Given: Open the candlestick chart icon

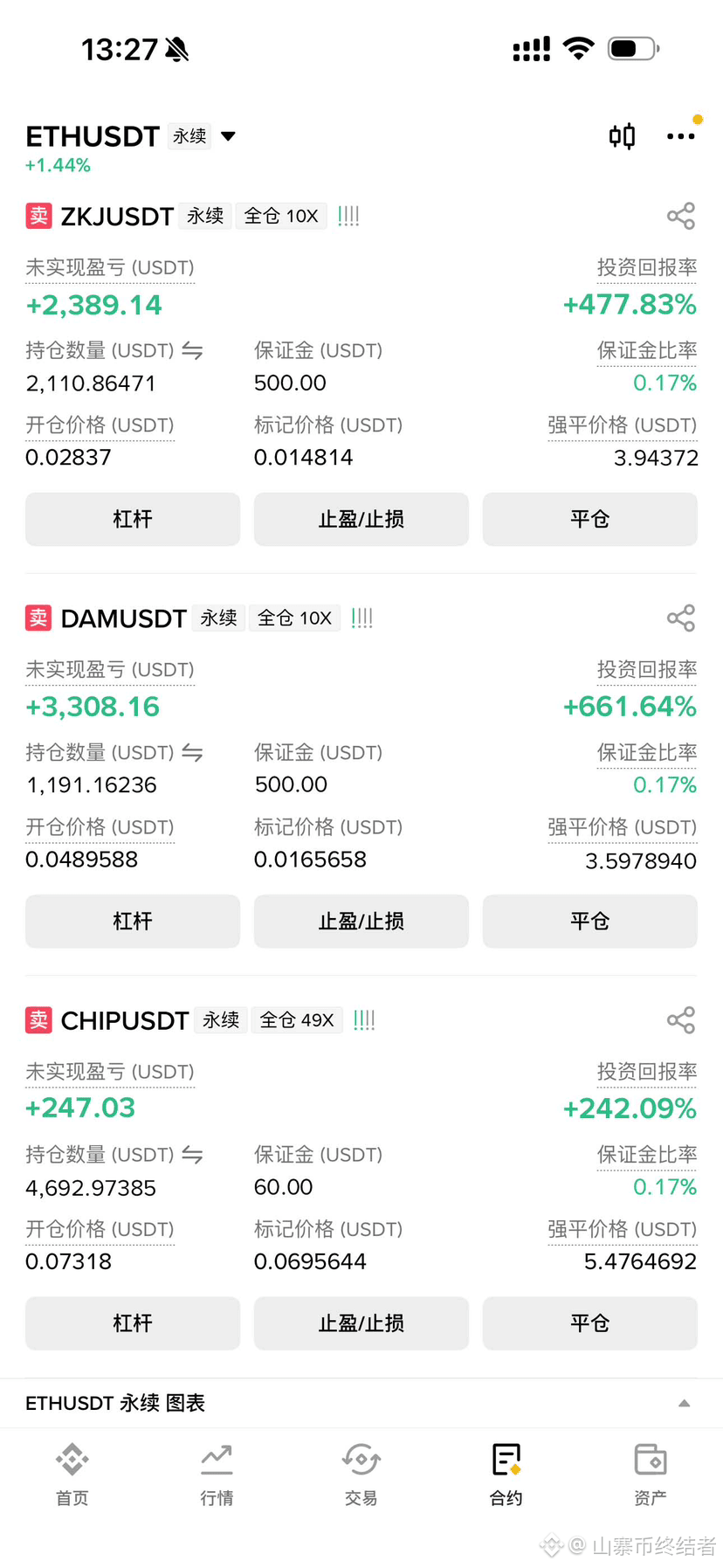Looking at the screenshot, I should coord(622,136).
